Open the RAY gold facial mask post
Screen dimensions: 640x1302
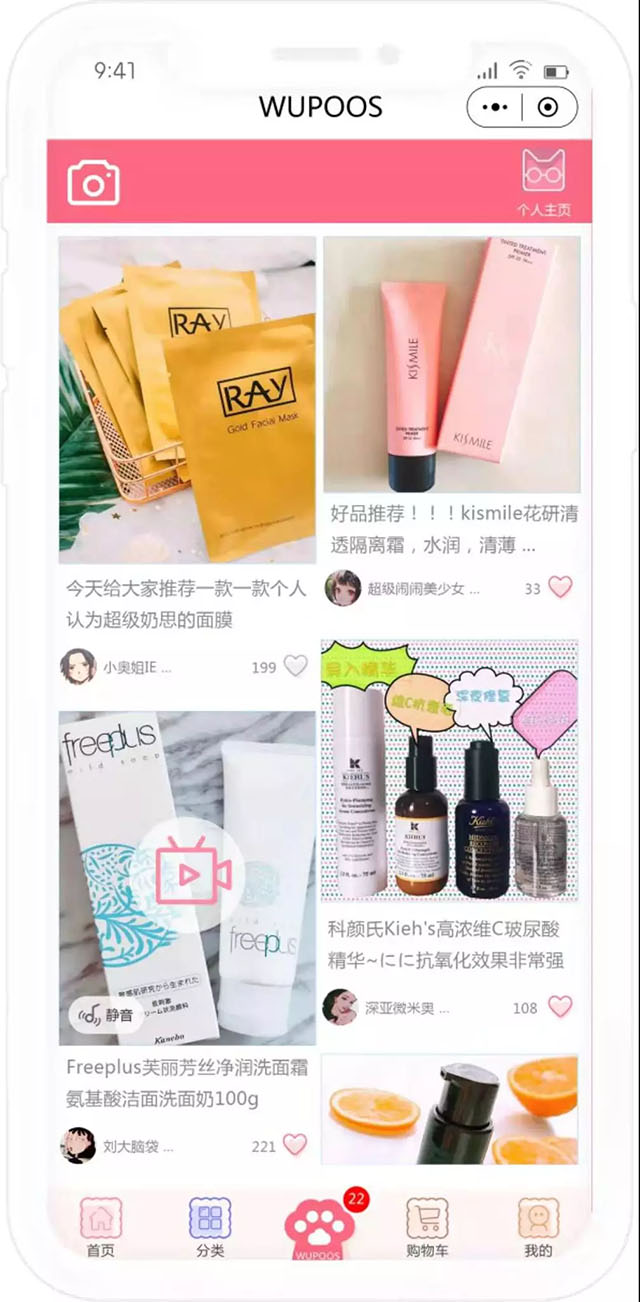pyautogui.click(x=187, y=400)
